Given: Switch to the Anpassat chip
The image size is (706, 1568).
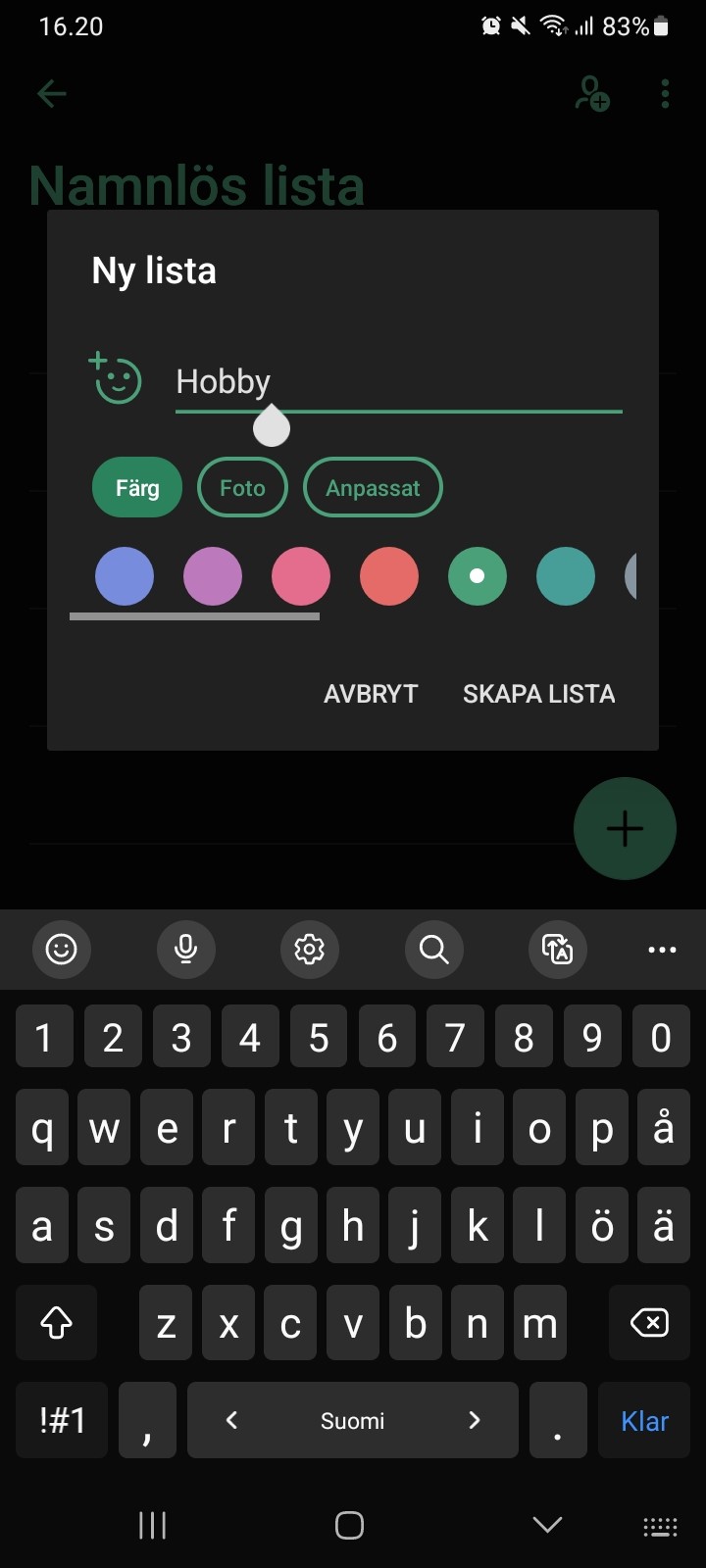Looking at the screenshot, I should pyautogui.click(x=373, y=488).
